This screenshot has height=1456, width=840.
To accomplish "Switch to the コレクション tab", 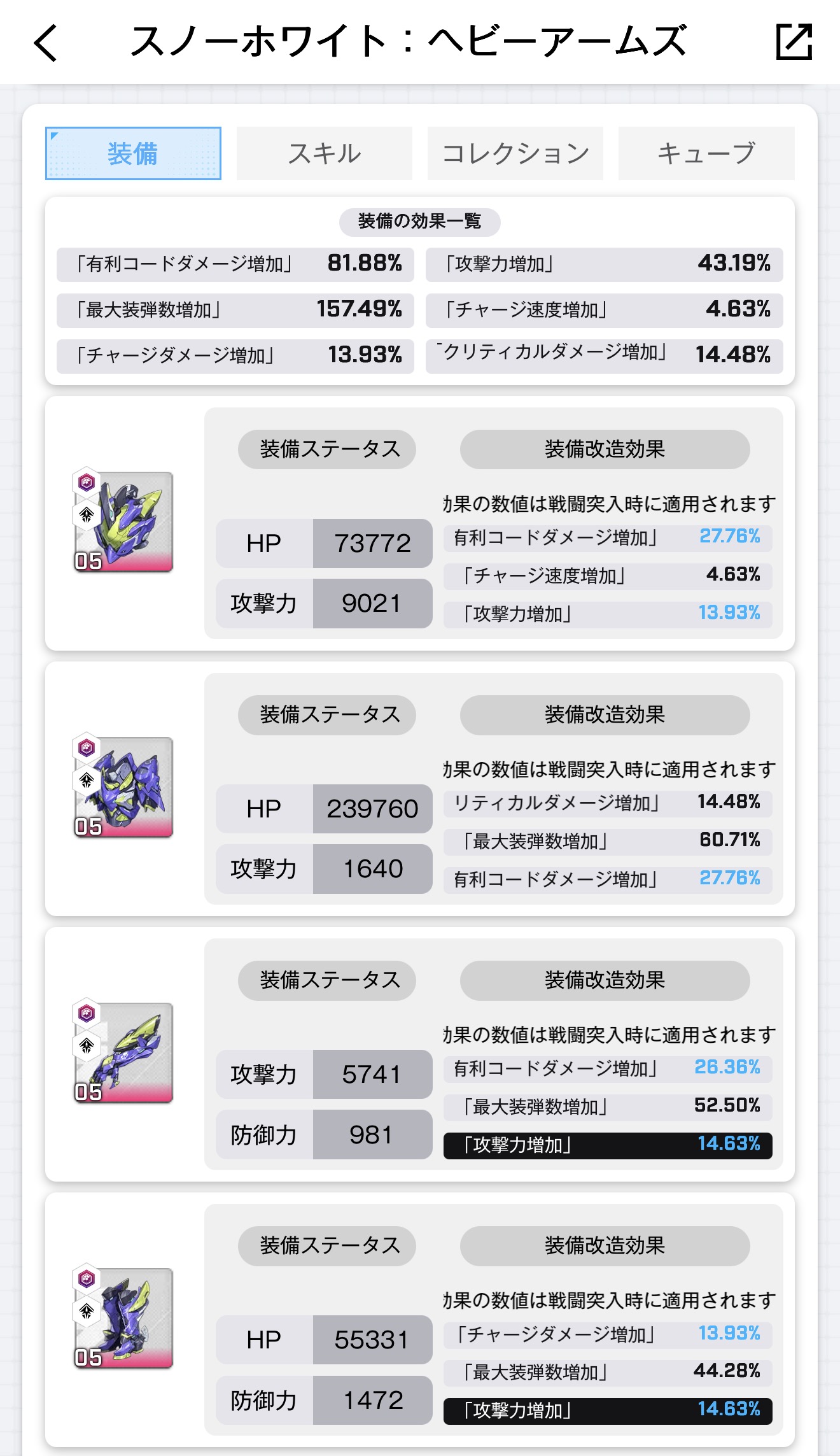I will tap(515, 153).
